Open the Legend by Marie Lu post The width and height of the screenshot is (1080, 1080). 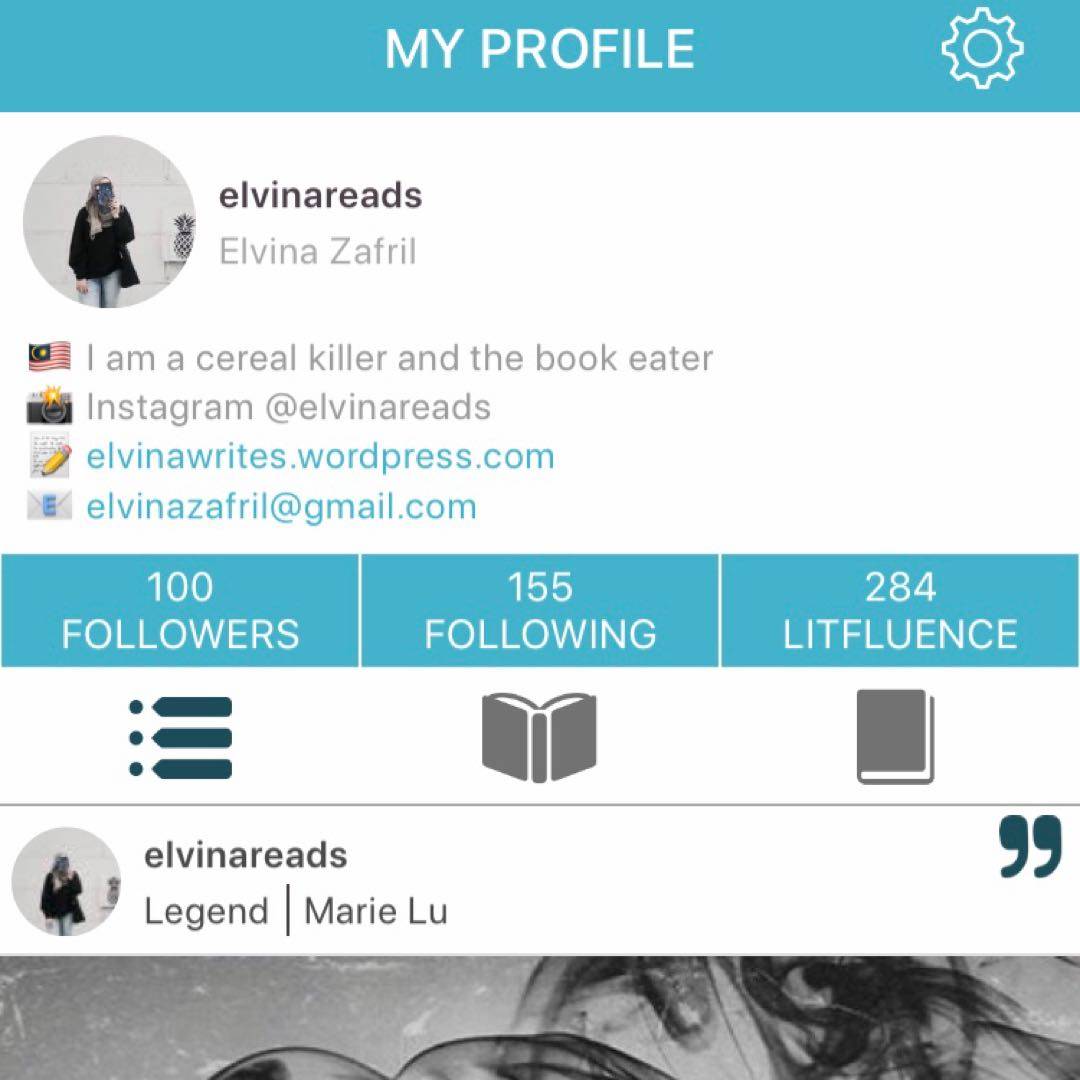pos(296,911)
